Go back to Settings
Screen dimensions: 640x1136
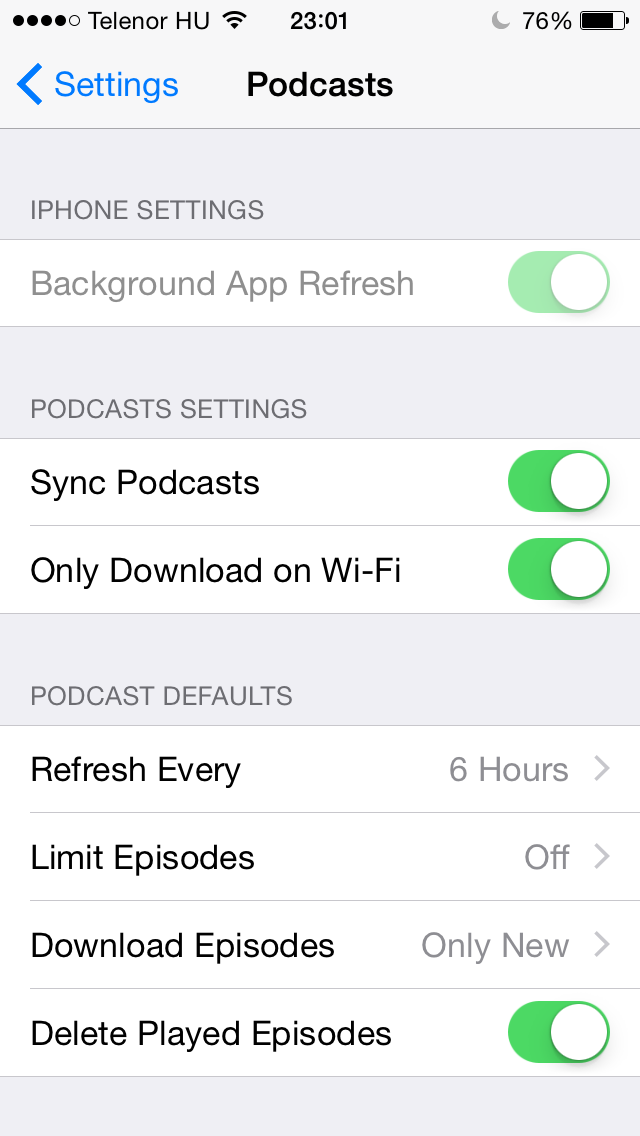(97, 85)
